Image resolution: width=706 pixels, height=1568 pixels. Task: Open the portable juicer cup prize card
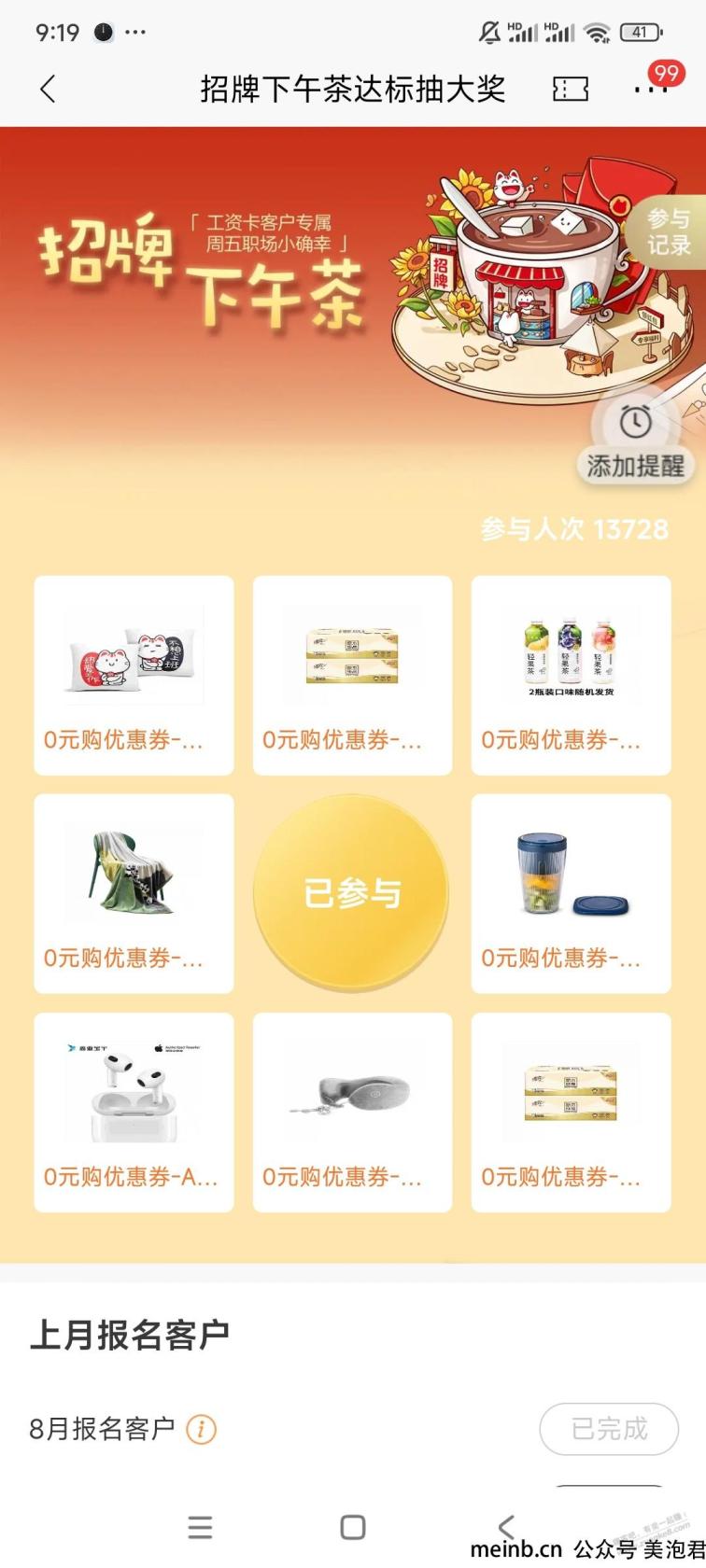(x=571, y=893)
